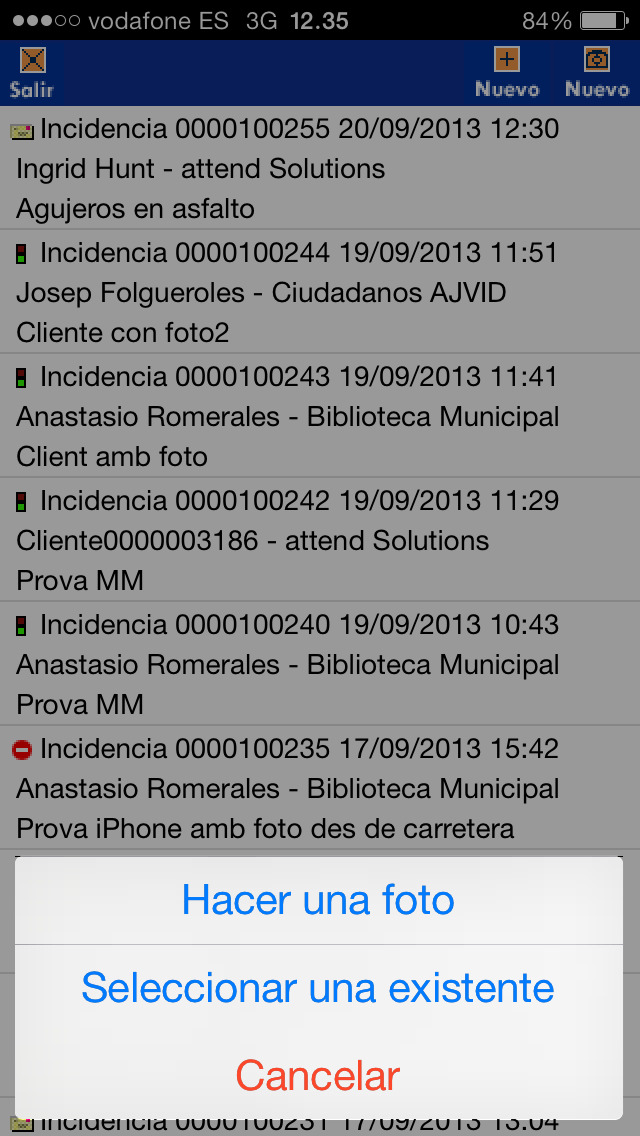Tap the Salir toolbar button
Screen dimensions: 640x1136
[x=32, y=73]
